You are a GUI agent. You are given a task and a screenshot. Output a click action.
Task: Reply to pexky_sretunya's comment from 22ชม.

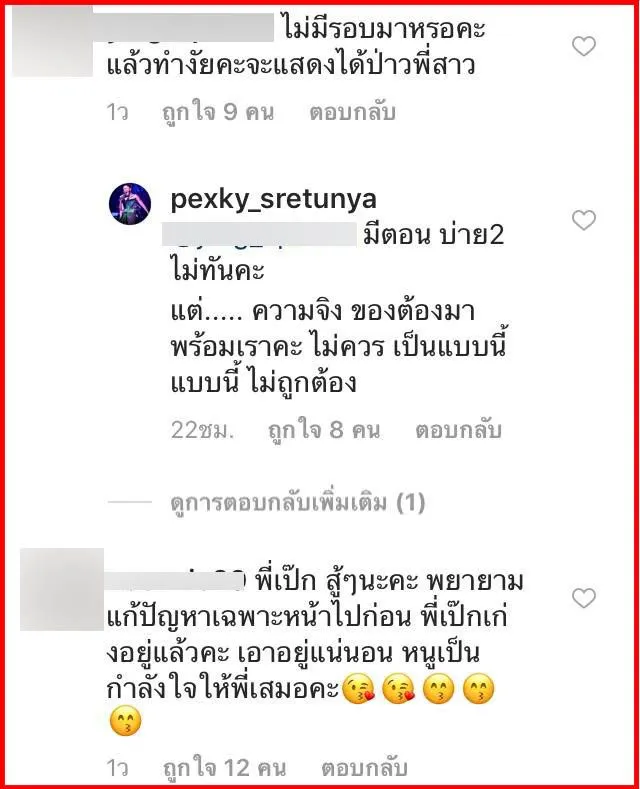click(x=458, y=431)
